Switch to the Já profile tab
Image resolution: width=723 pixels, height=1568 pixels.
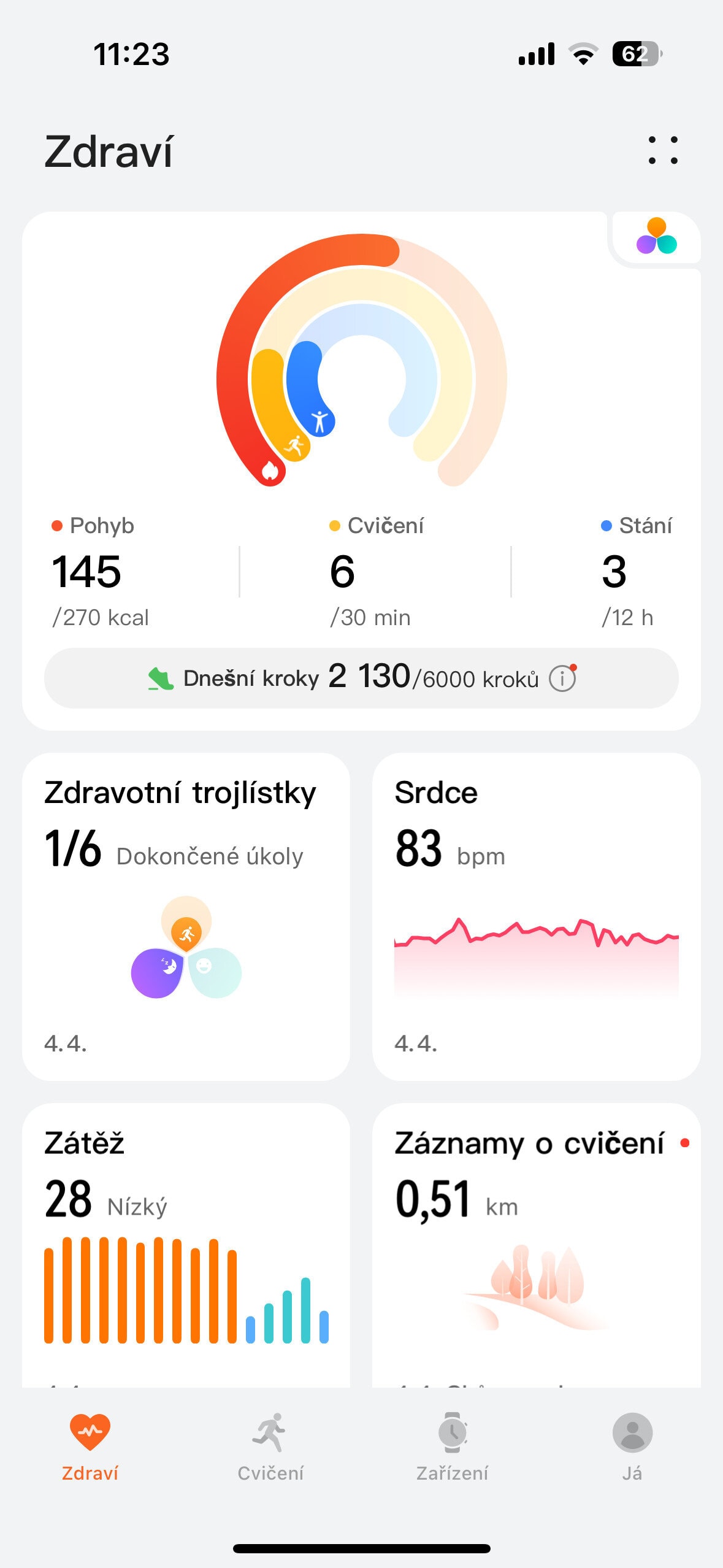[x=632, y=1447]
